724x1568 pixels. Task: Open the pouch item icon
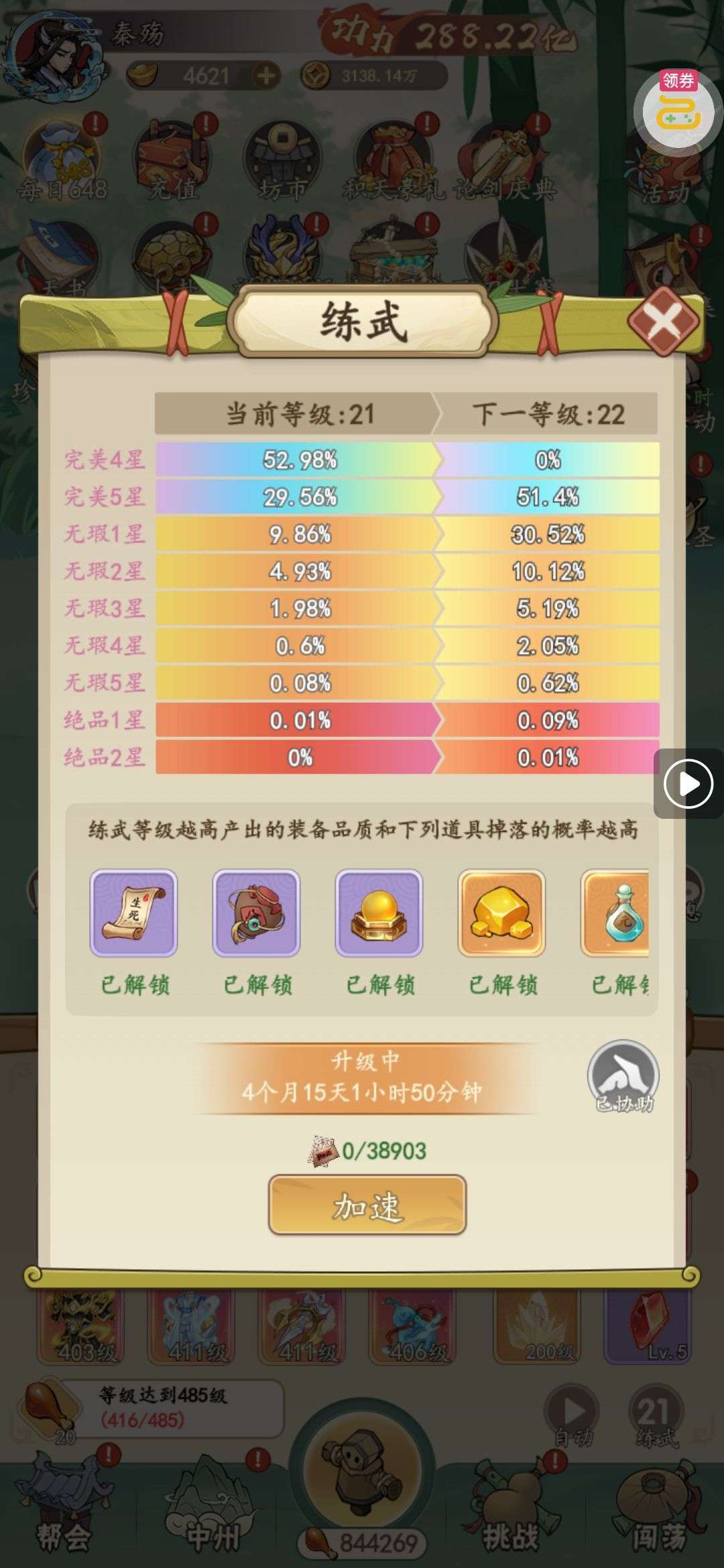click(256, 913)
